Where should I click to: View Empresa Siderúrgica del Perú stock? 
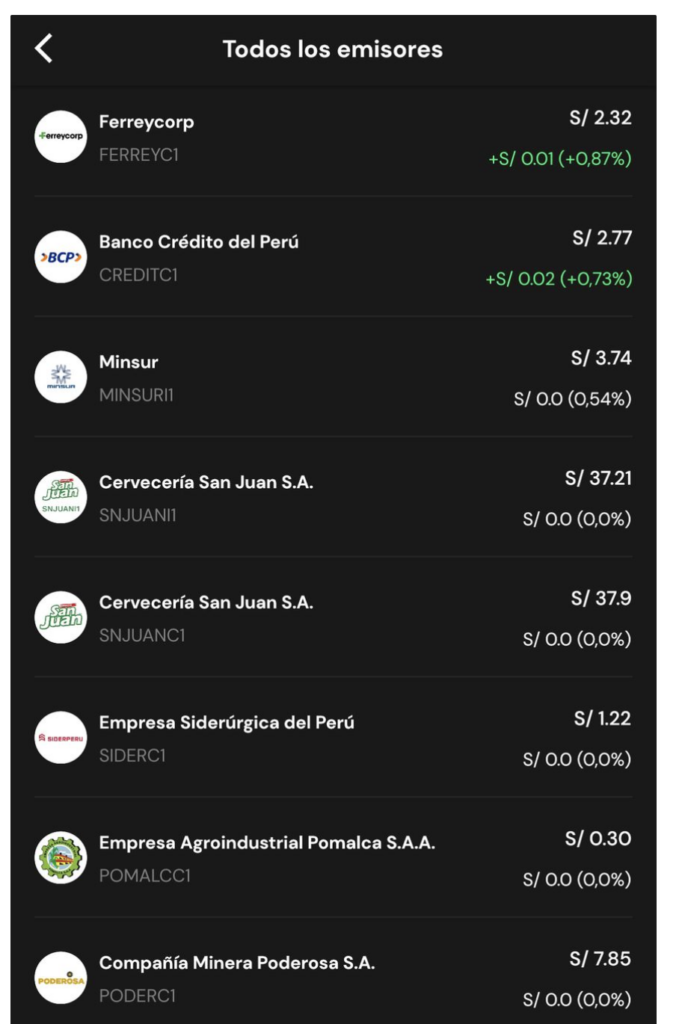[333, 737]
